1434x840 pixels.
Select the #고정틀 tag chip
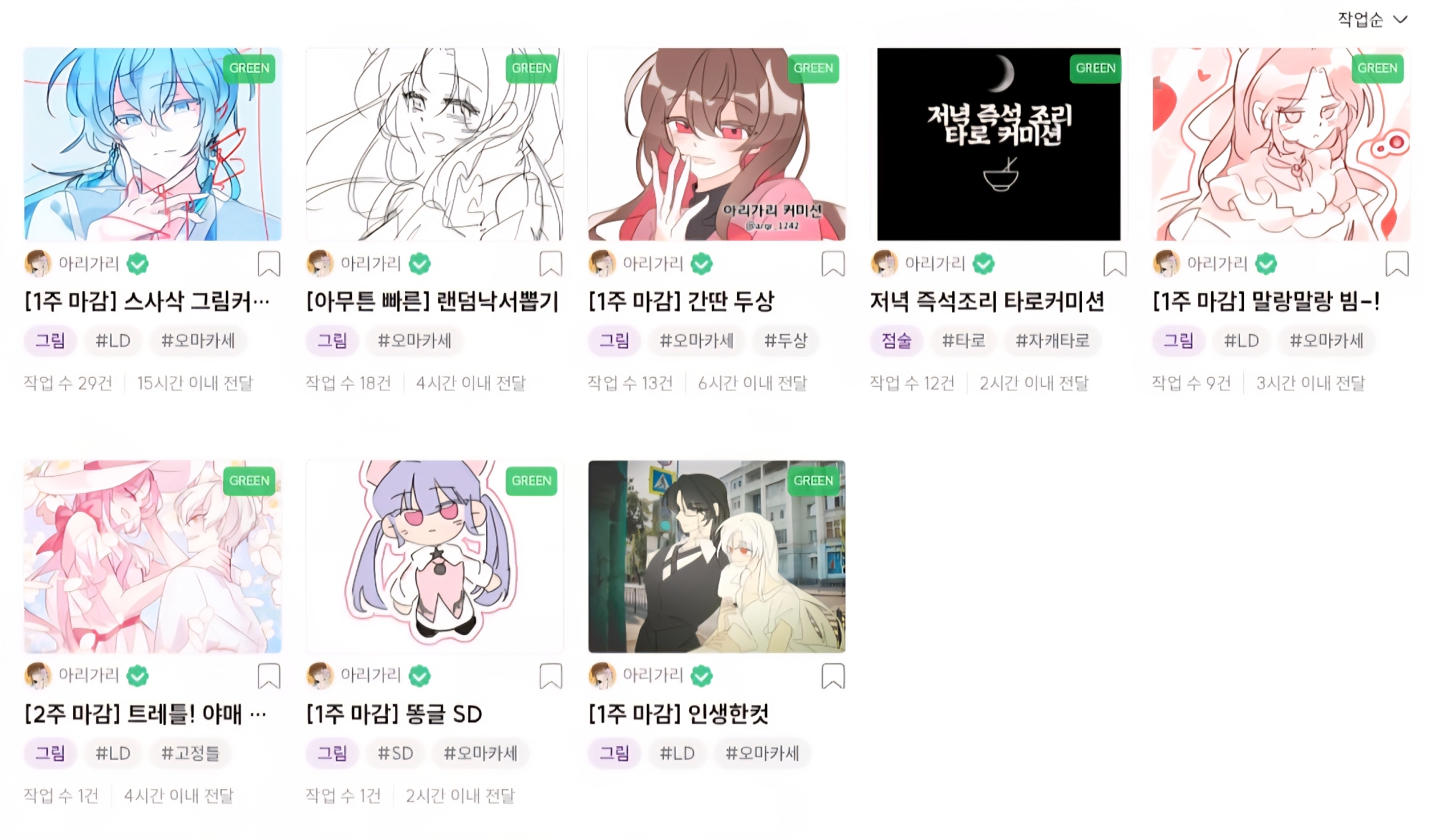coord(190,753)
